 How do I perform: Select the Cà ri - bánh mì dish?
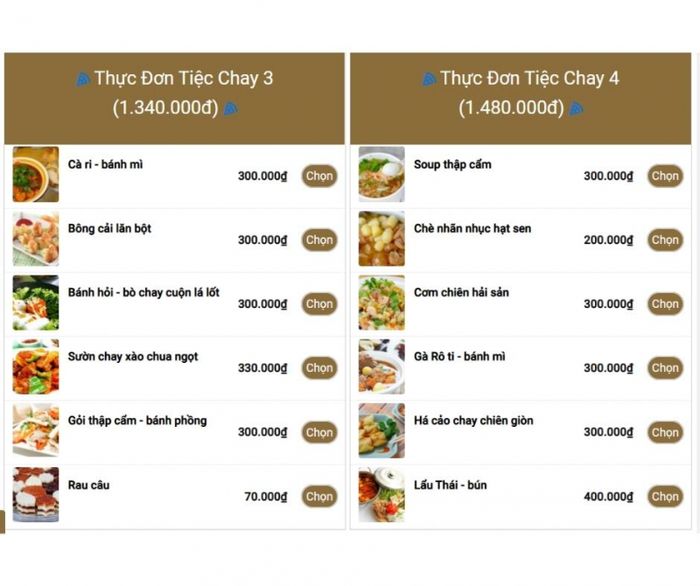(x=319, y=176)
